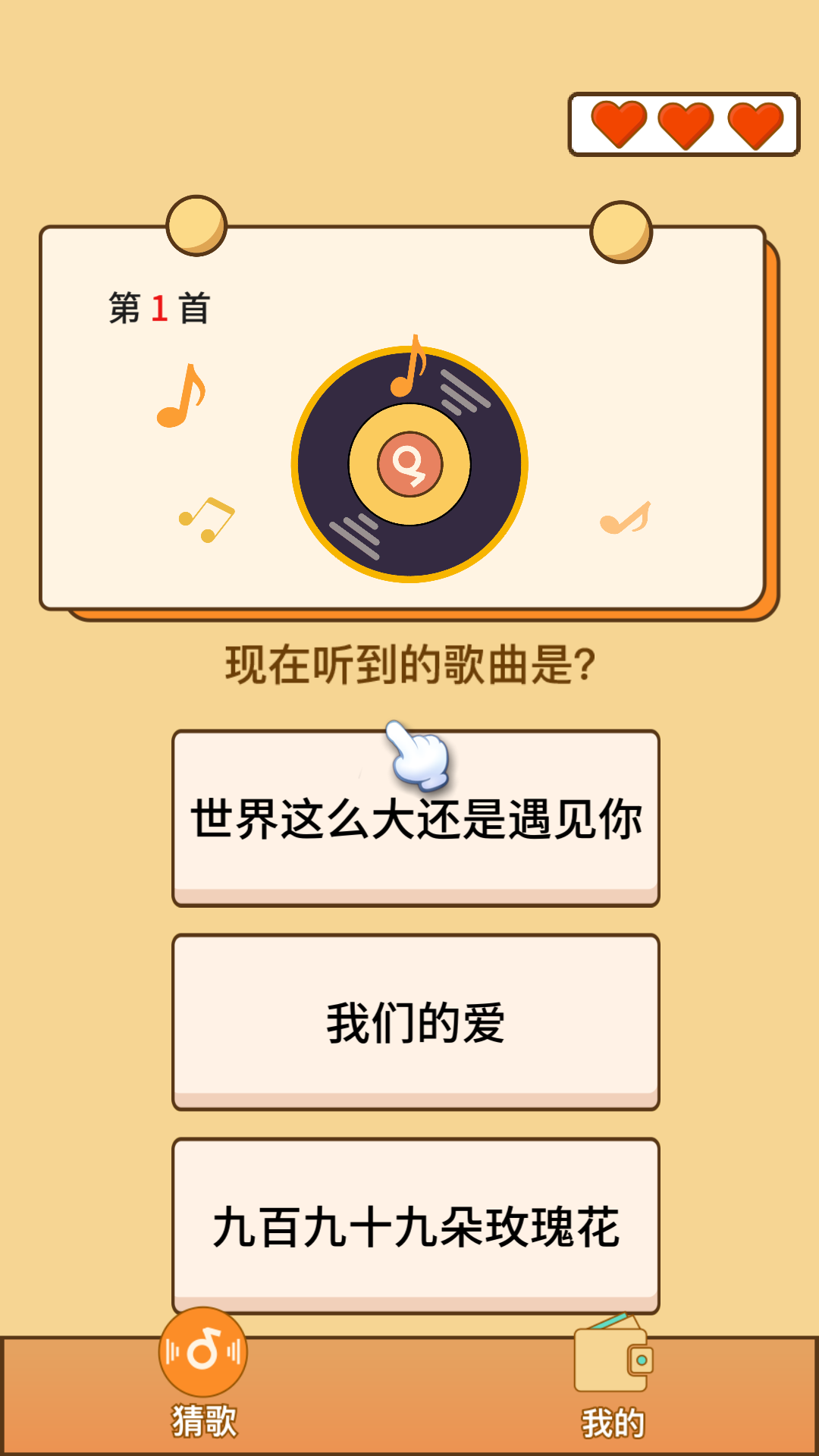Viewport: 819px width, 1456px height.
Task: Click the spinning vinyl record to play song
Action: 409,463
